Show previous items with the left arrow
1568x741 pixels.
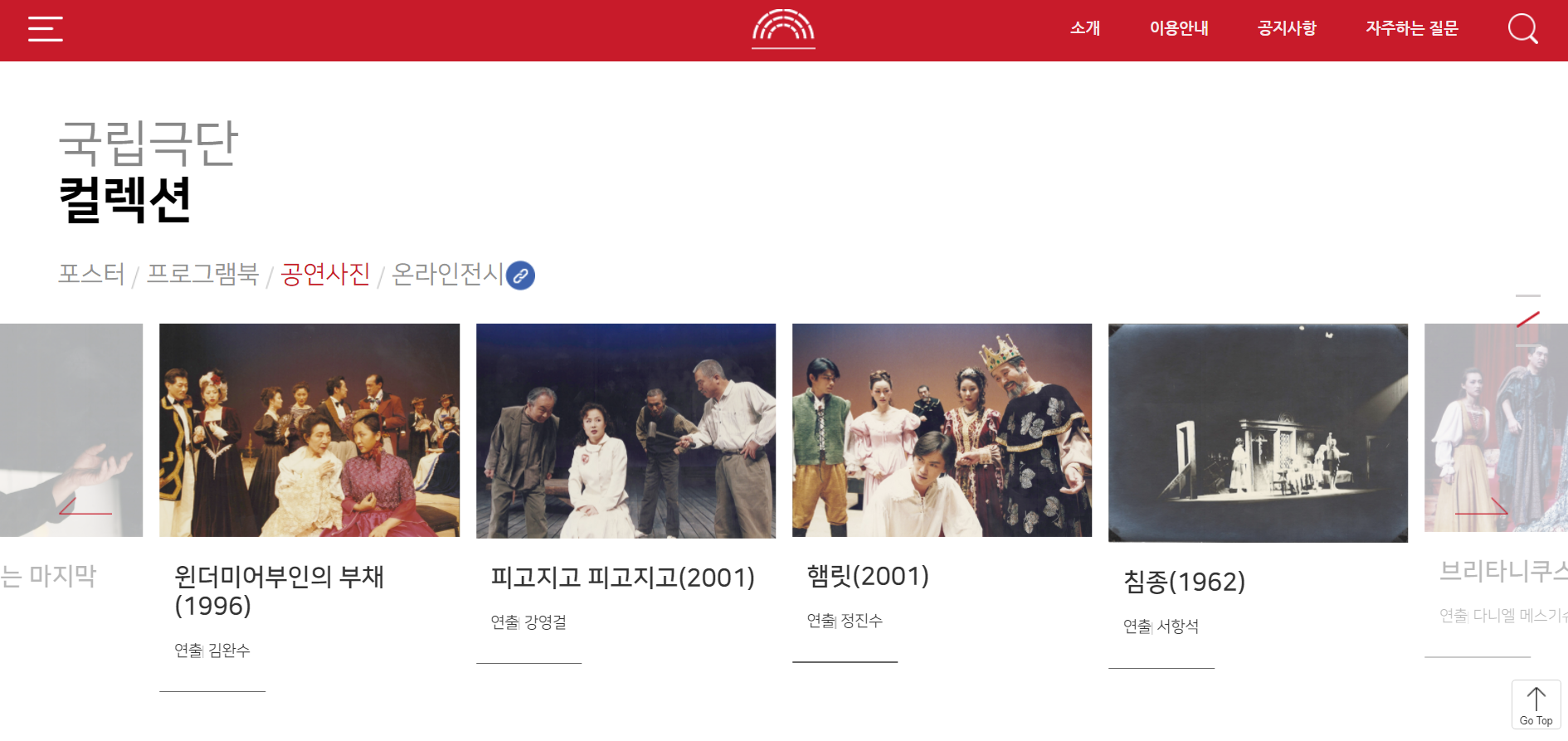(85, 505)
